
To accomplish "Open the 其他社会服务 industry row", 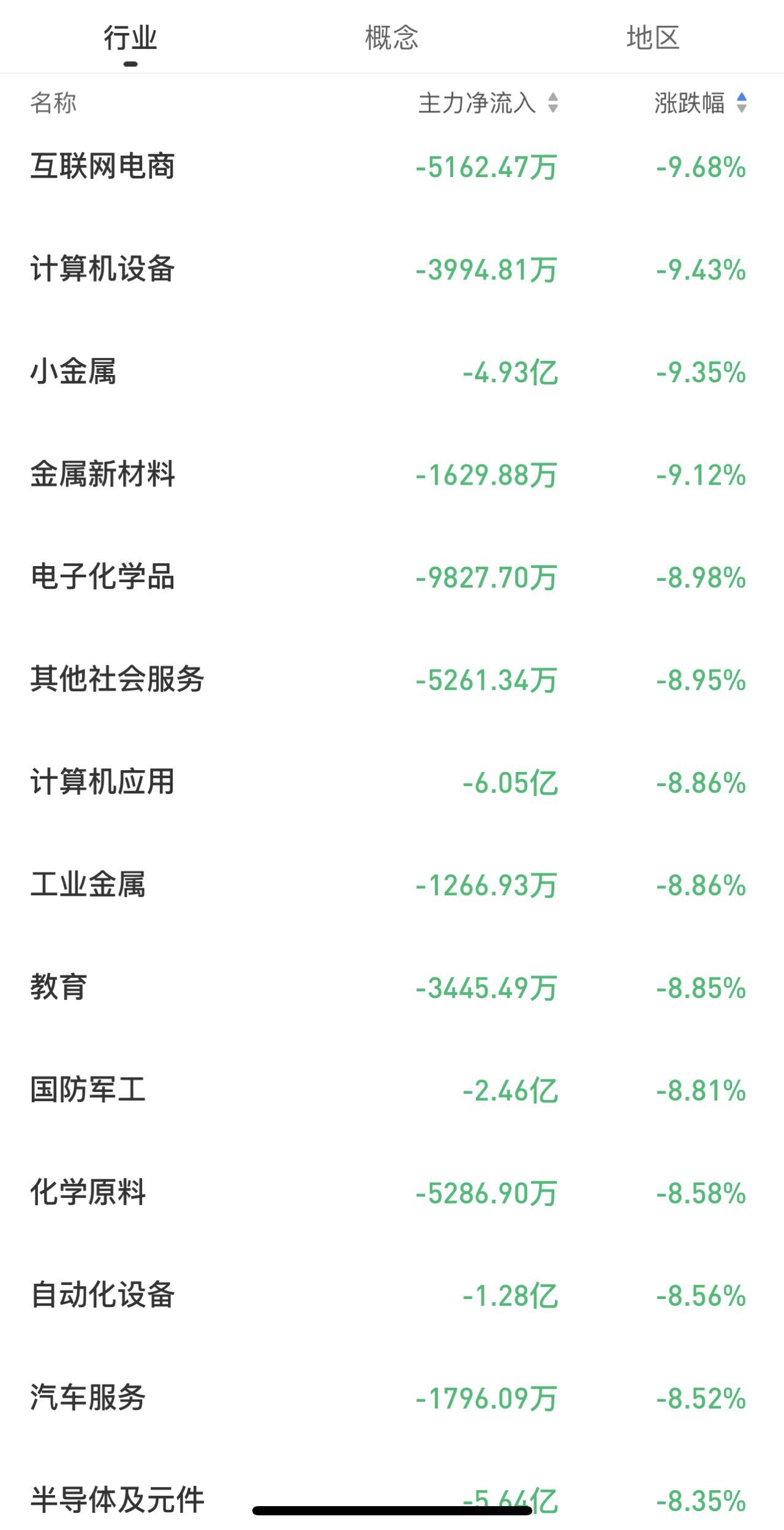I will [392, 680].
